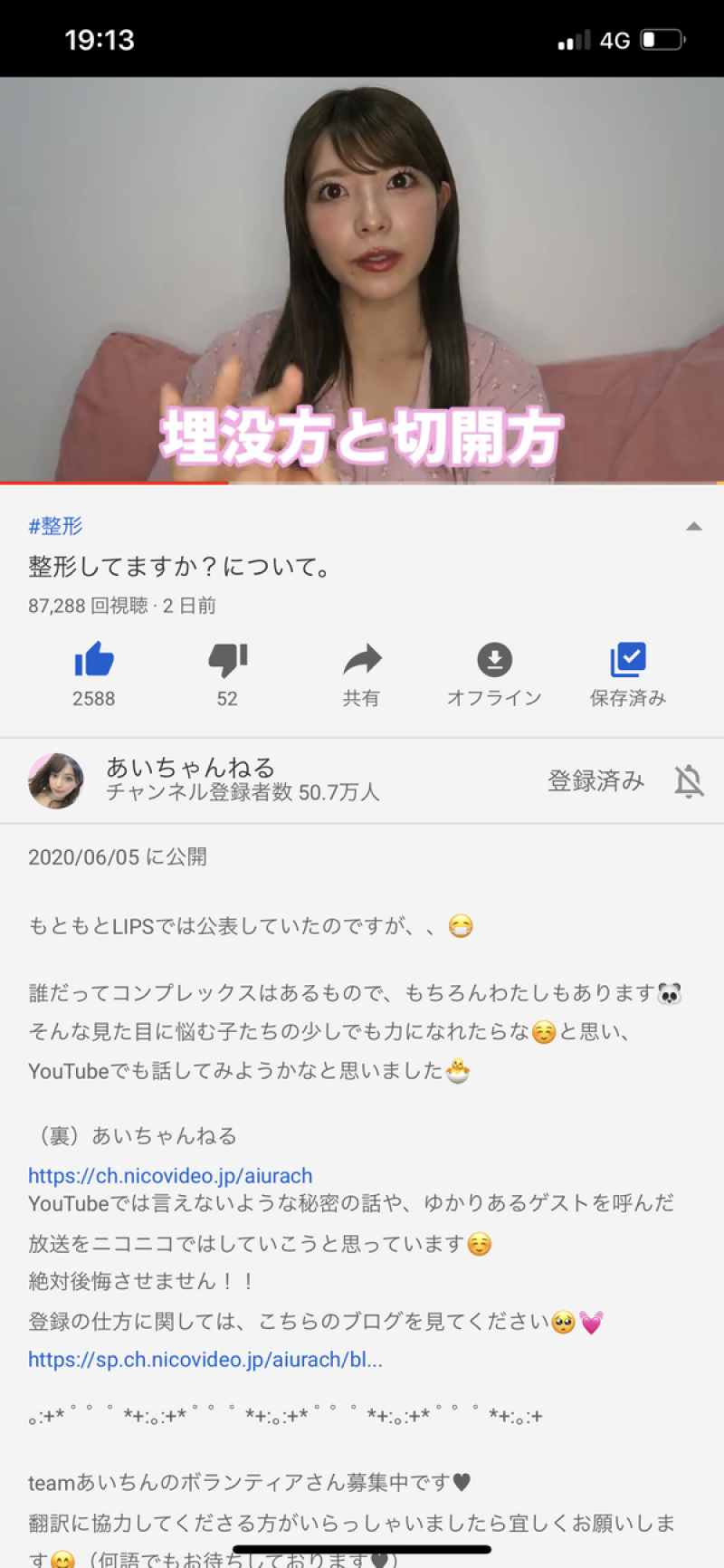This screenshot has width=724, height=1568.
Task: Open the ch.nicovideo.jp/aiurach link
Action: pos(170,1175)
